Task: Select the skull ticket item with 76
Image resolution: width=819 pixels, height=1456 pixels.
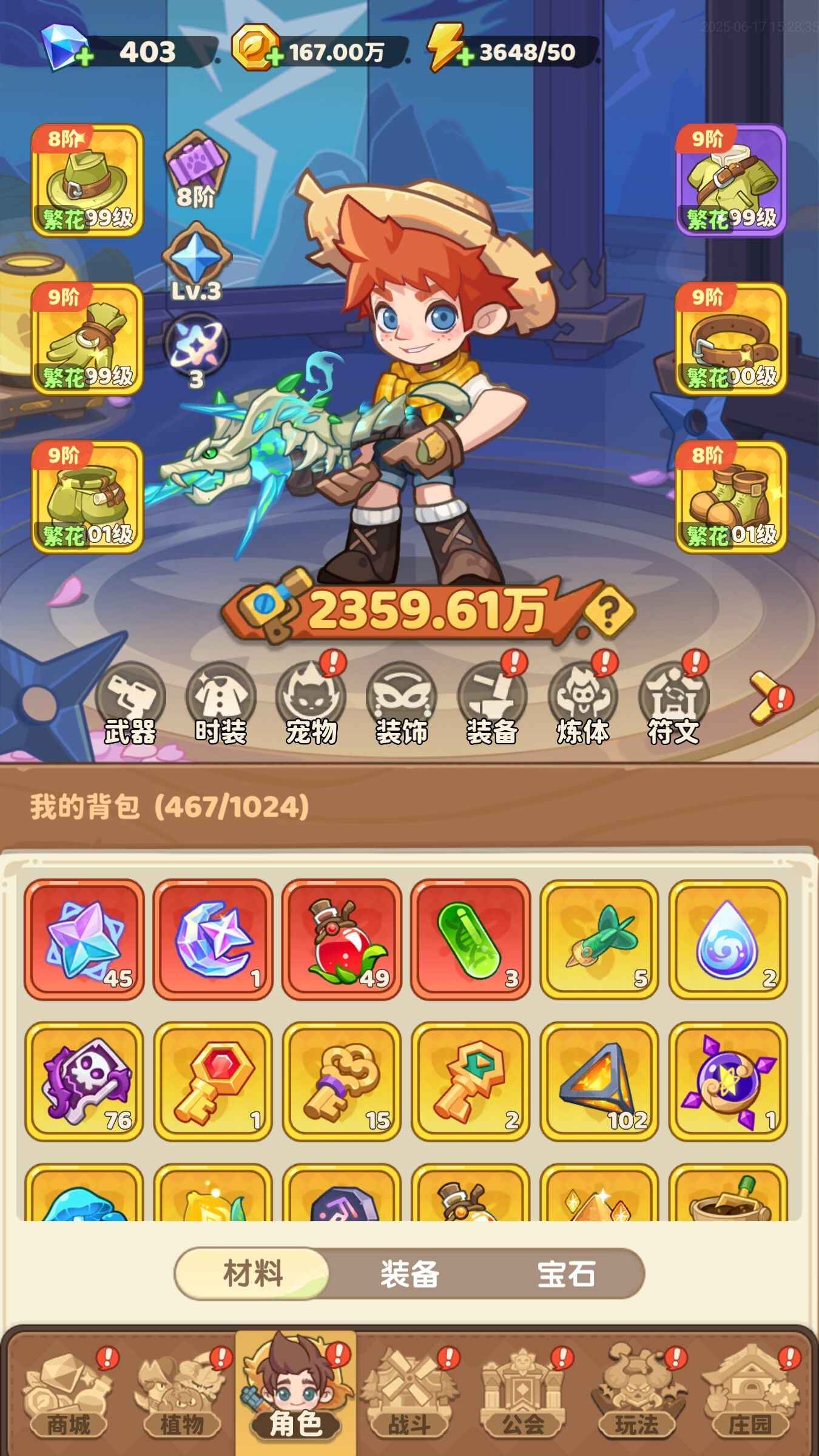Action: (84, 1081)
